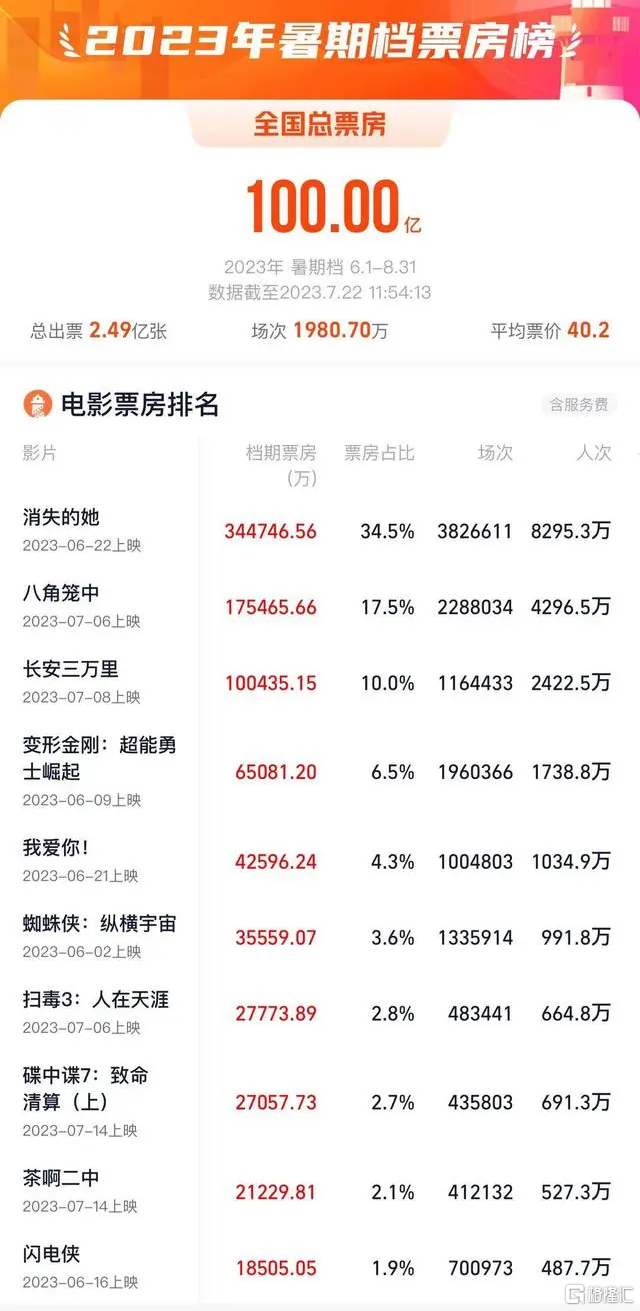View details for 长安三万里
Screen dimensions: 640x1311
coord(320,683)
